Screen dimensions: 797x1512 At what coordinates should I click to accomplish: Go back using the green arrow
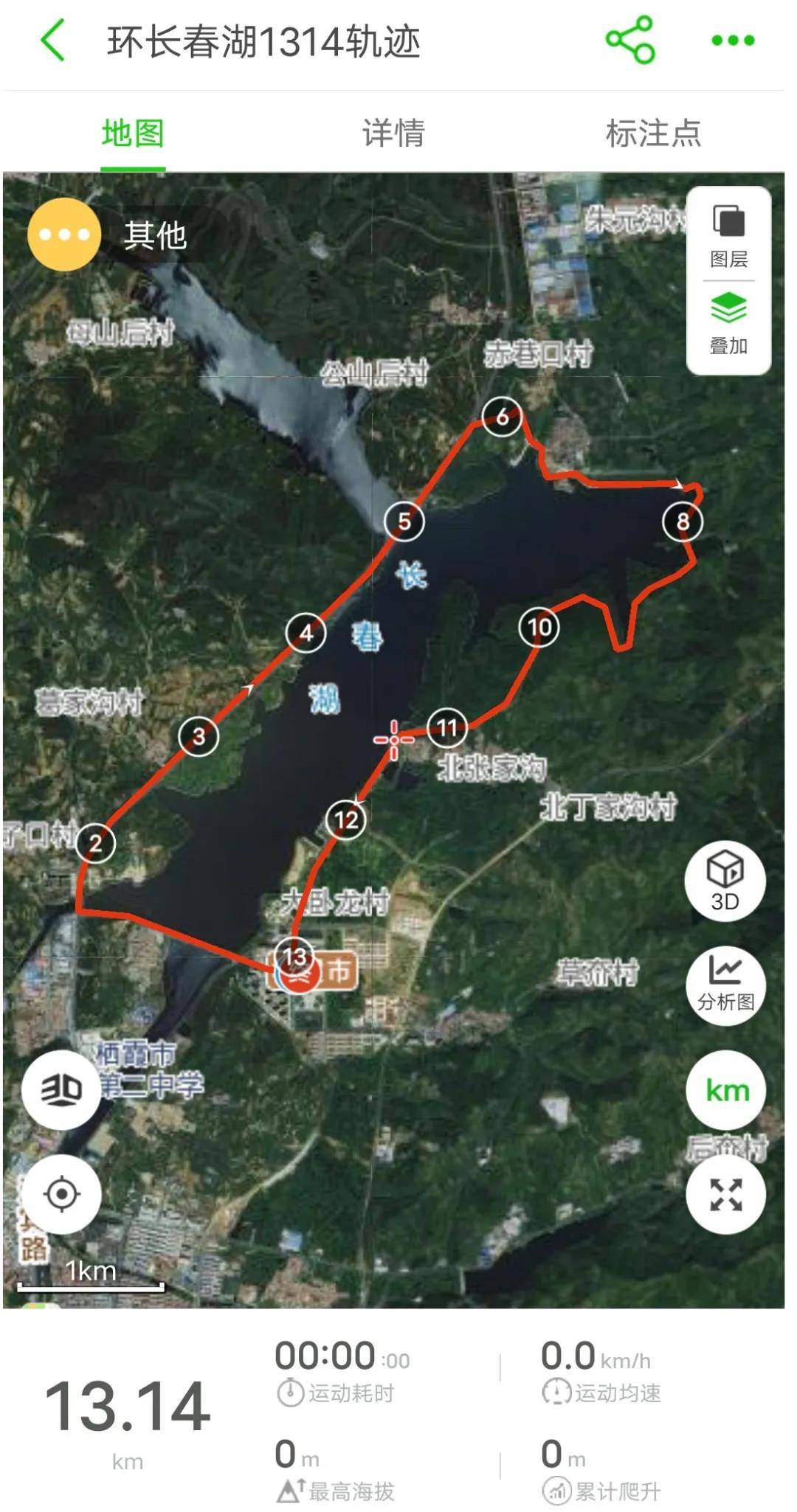tap(53, 41)
